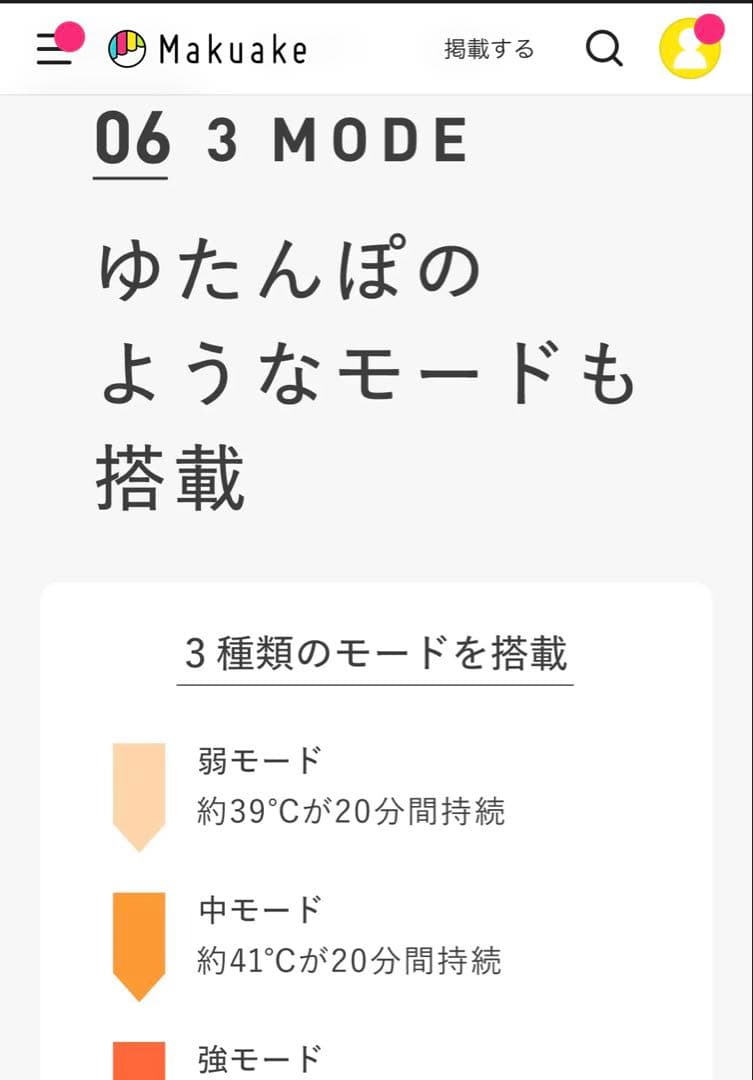Open the 掲載する link
The height and width of the screenshot is (1080, 753).
coord(488,47)
